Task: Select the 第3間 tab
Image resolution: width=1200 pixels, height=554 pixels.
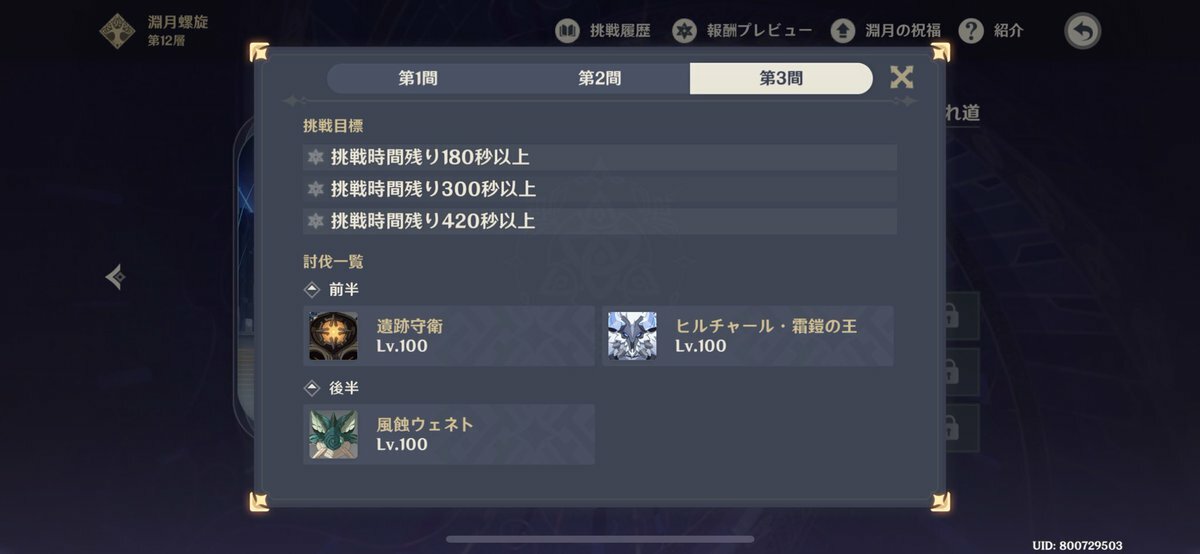Action: coord(780,79)
